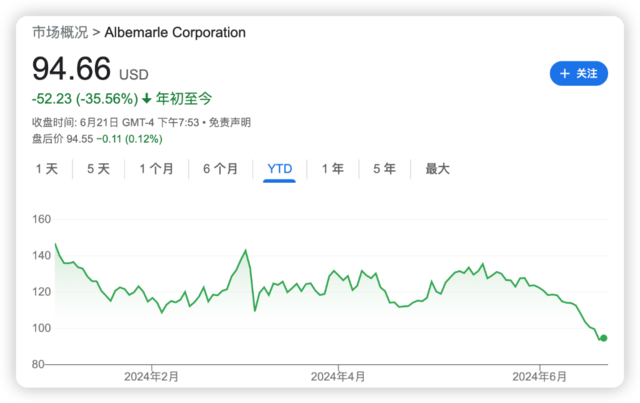Switch to the 6 个月 range
This screenshot has height=403, width=640.
click(x=220, y=169)
